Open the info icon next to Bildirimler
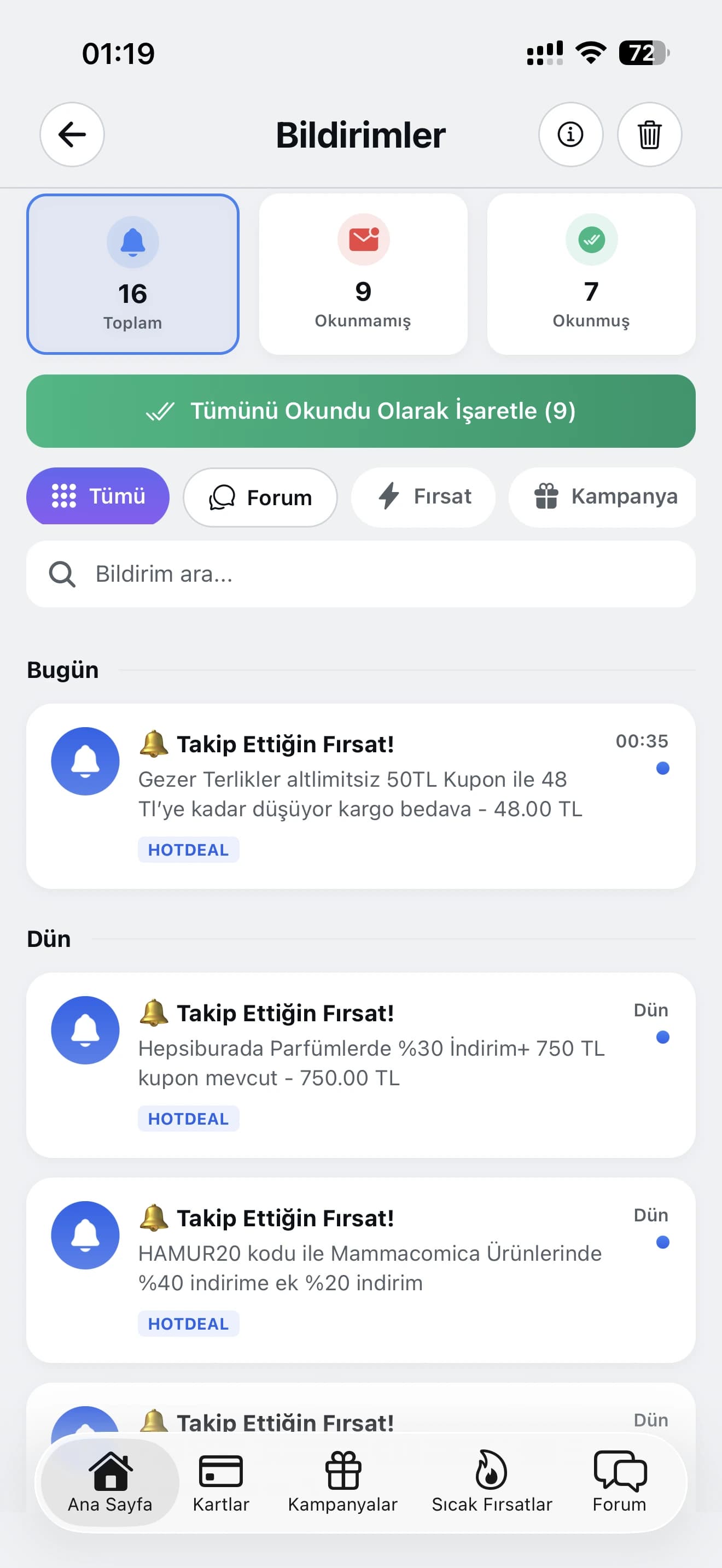This screenshot has height=1568, width=722. click(570, 134)
